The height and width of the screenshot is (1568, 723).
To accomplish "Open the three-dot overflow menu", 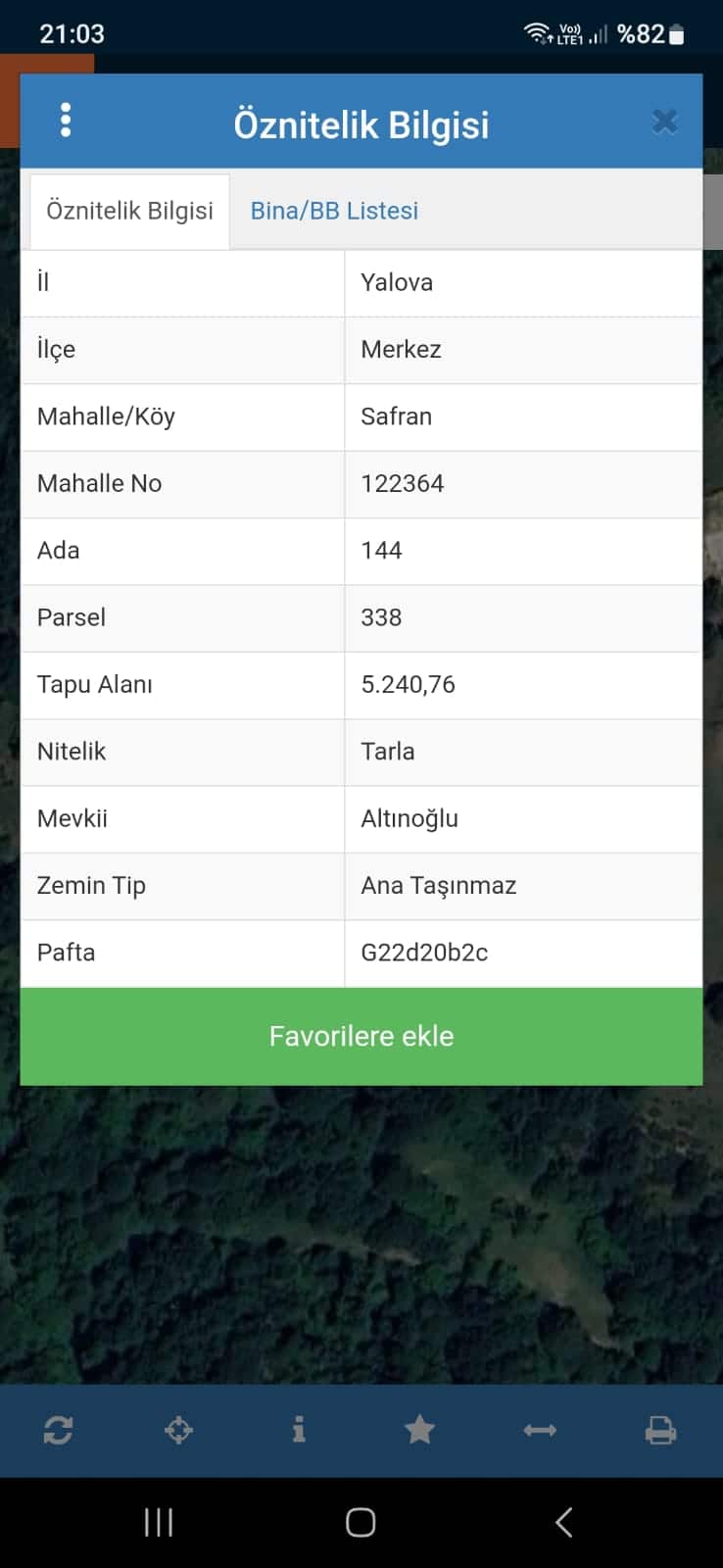I will [66, 121].
